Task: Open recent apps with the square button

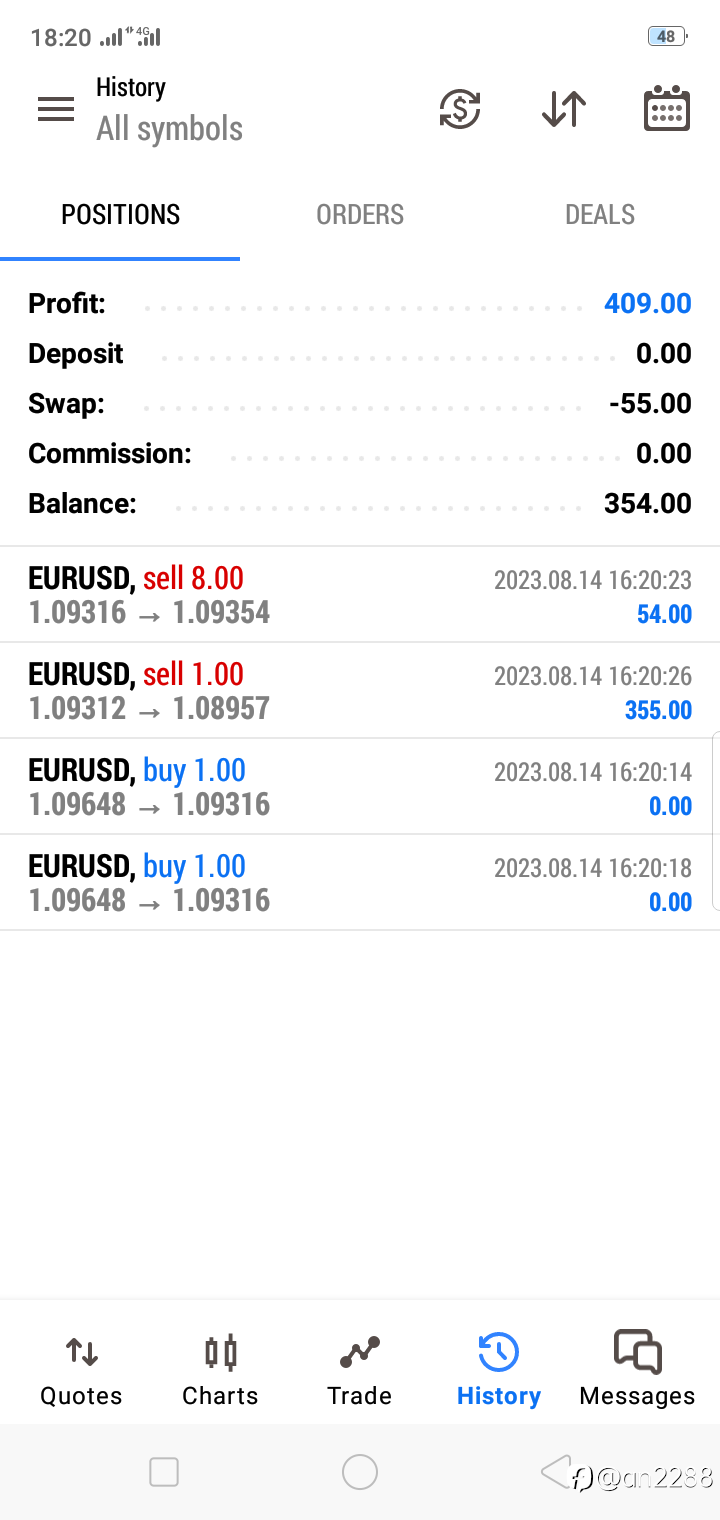Action: (x=164, y=1472)
